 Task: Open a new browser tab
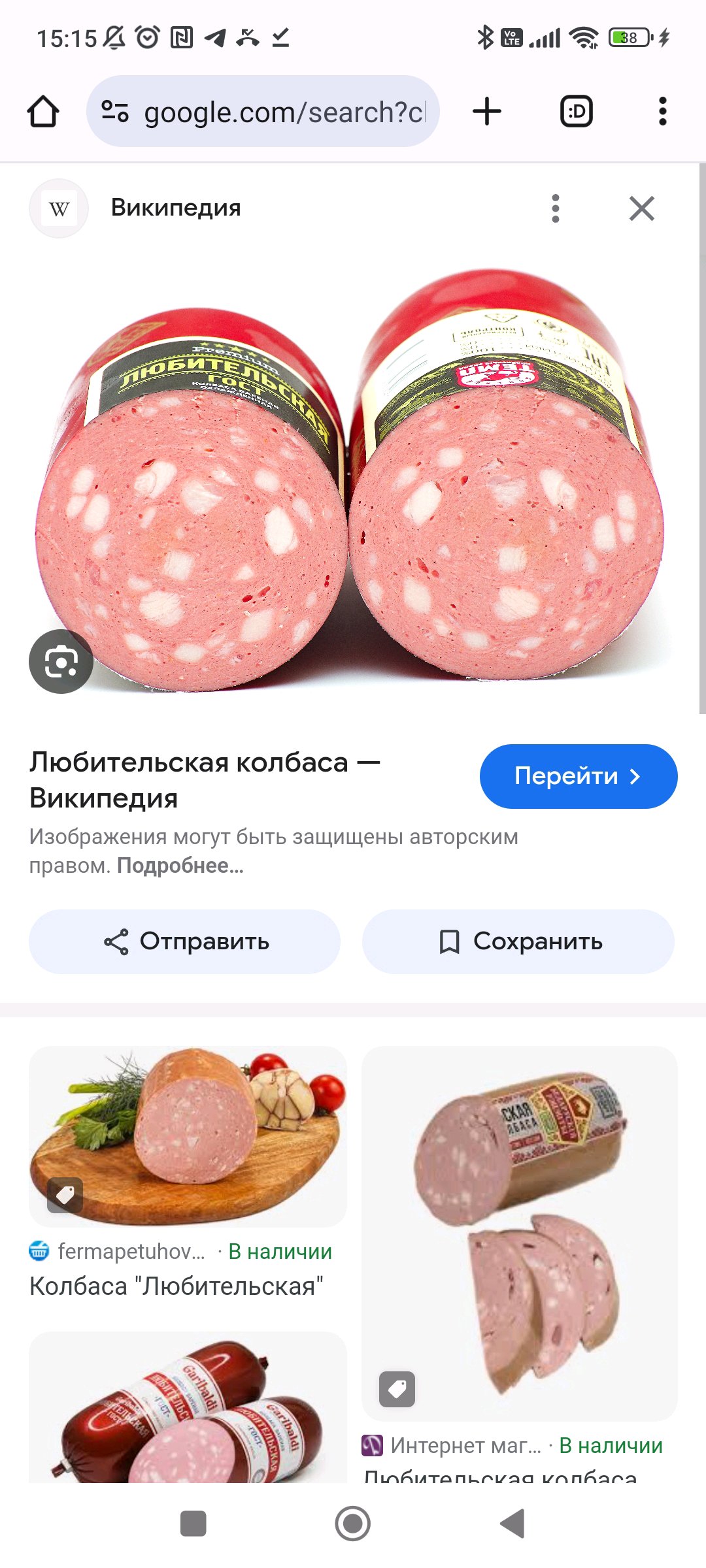pyautogui.click(x=487, y=112)
